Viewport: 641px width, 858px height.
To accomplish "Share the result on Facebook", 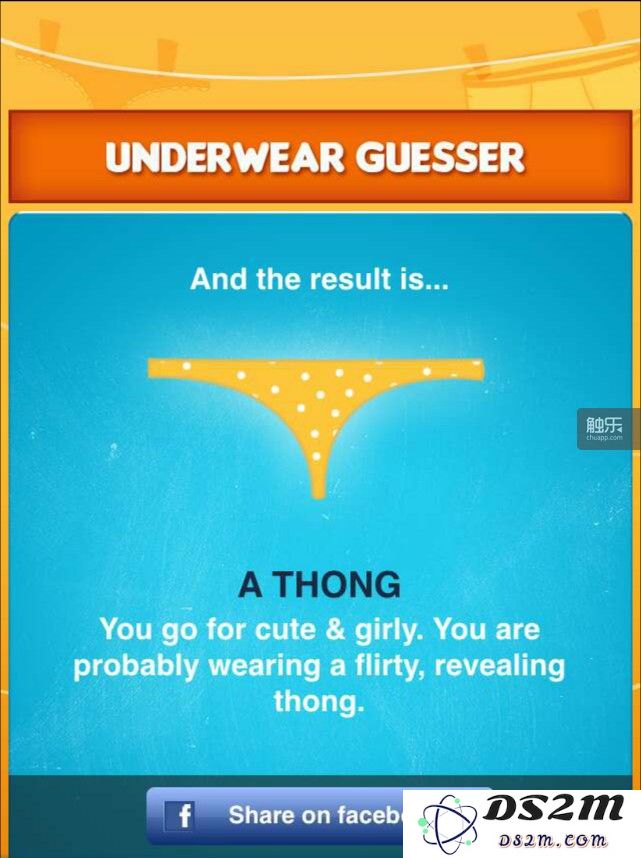I will click(280, 814).
